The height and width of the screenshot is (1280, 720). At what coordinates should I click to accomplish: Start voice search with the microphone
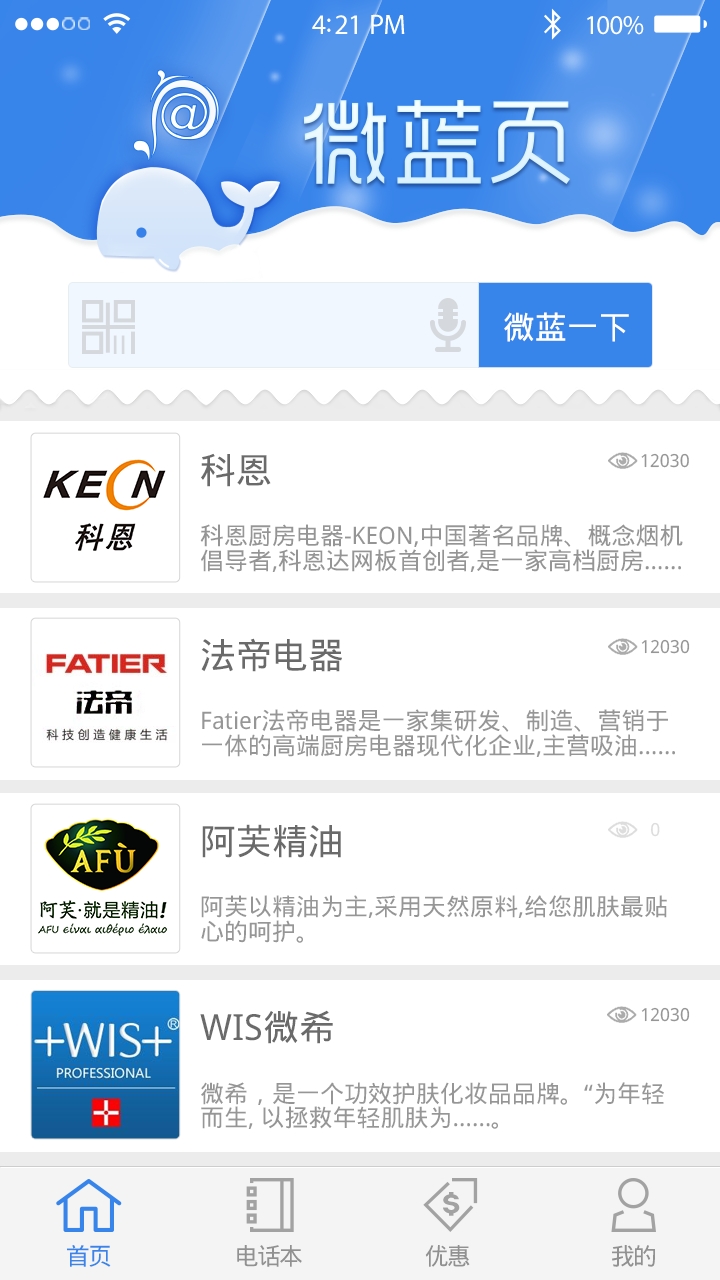coord(448,326)
